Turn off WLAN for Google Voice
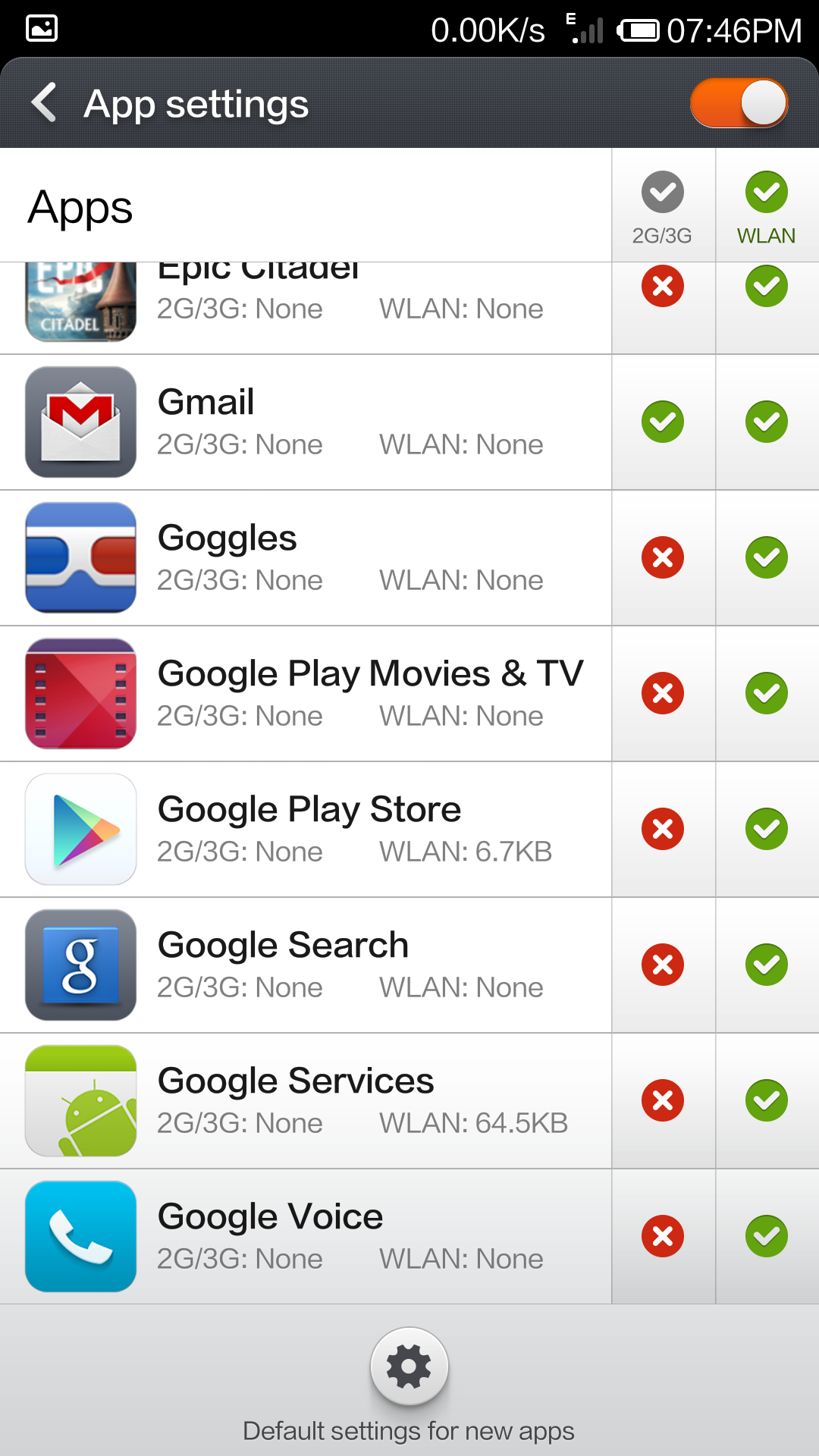The image size is (819, 1456). coord(767,1236)
